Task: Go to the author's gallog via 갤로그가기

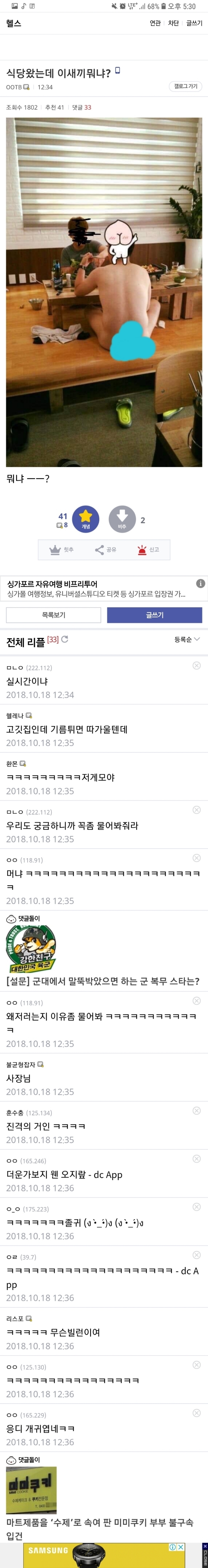Action: (185, 87)
